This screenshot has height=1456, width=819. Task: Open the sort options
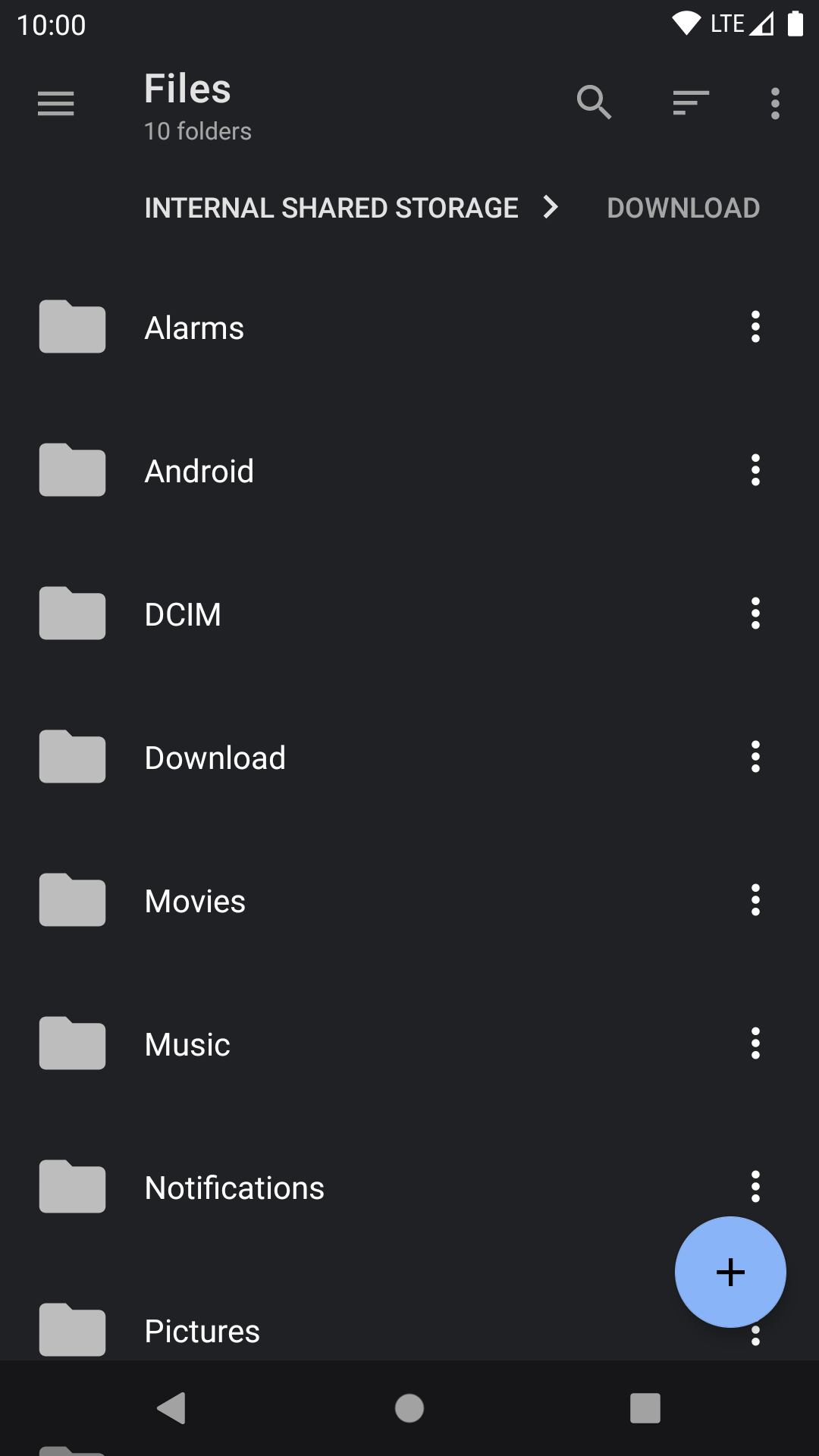690,102
